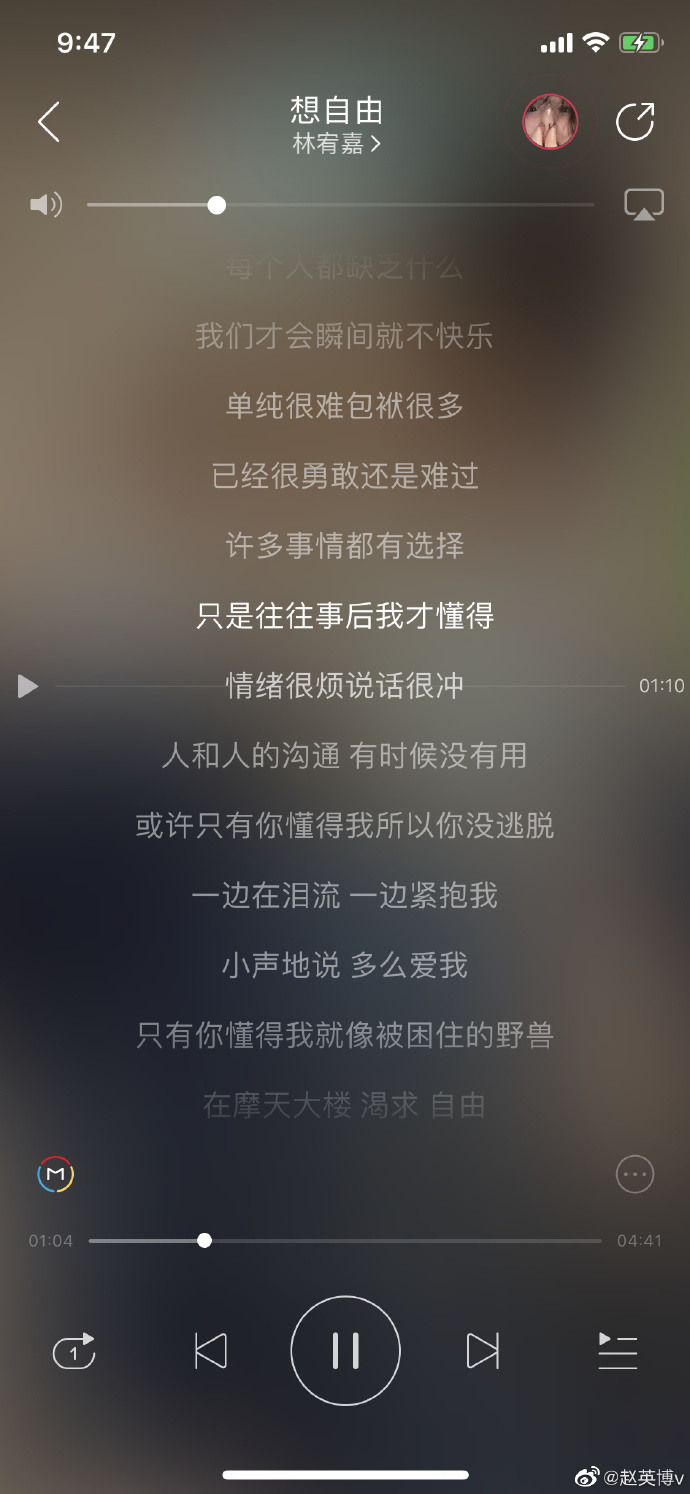Skip to the previous track
Image resolution: width=690 pixels, height=1494 pixels.
pos(210,1351)
